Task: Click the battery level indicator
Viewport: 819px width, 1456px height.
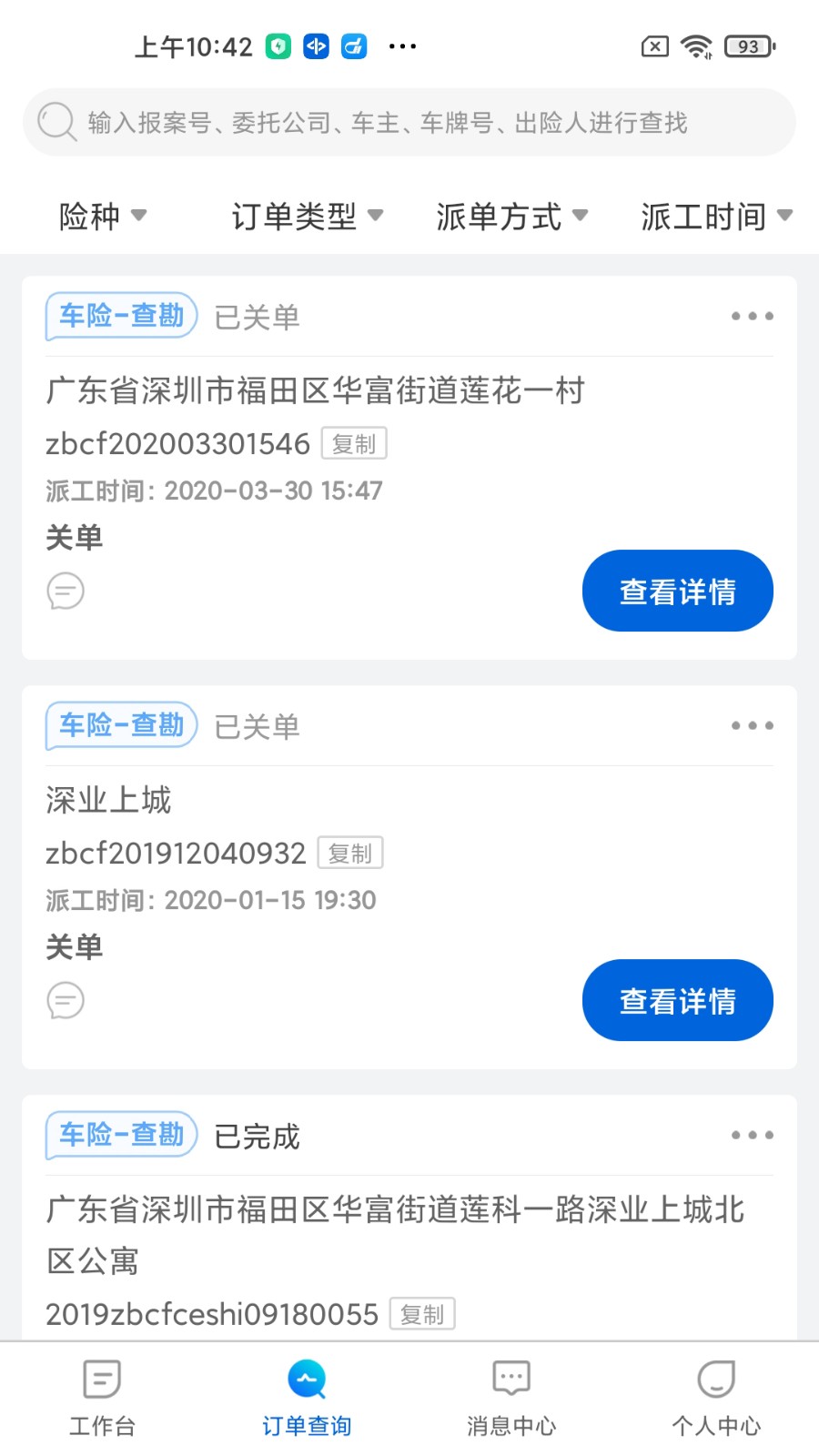Action: click(x=747, y=45)
